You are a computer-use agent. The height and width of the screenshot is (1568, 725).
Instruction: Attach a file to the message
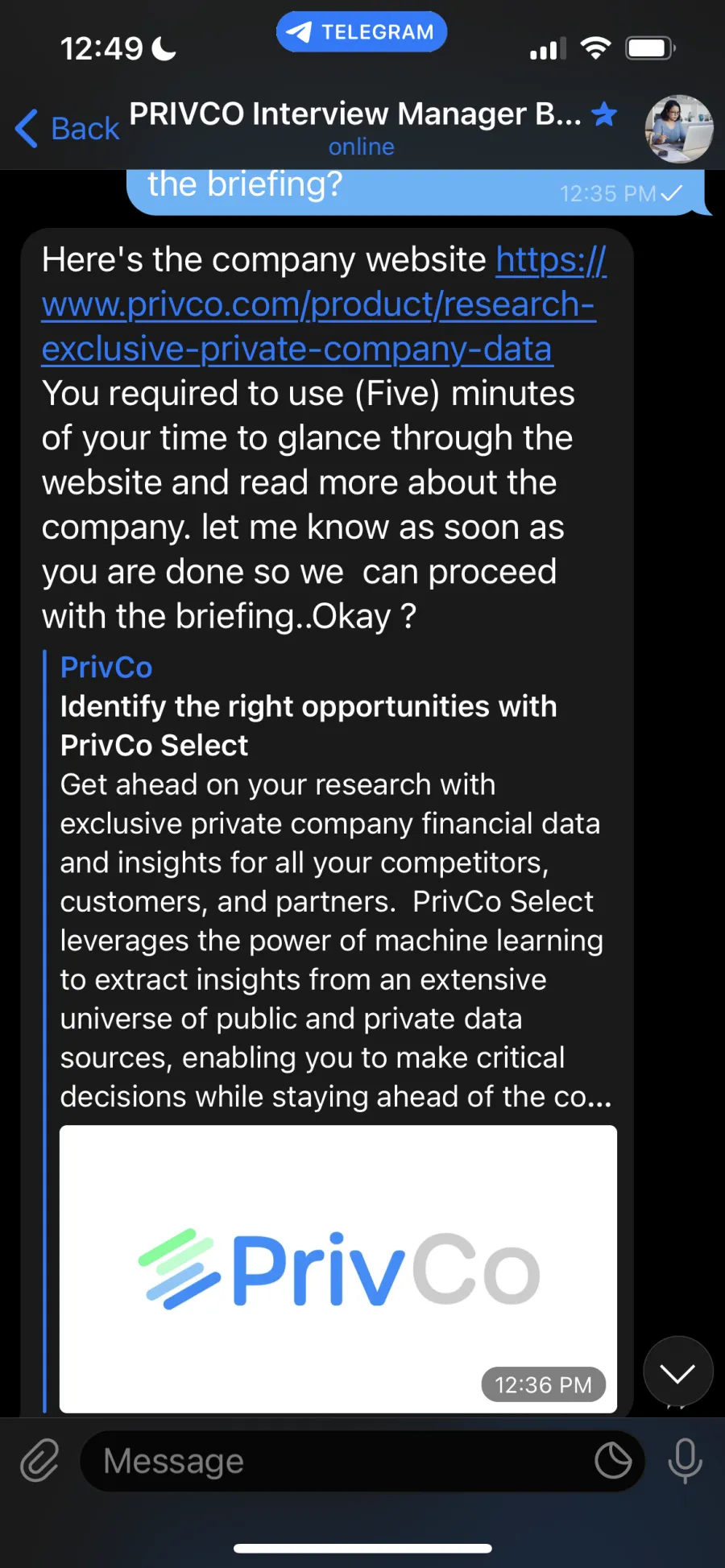[x=39, y=1460]
